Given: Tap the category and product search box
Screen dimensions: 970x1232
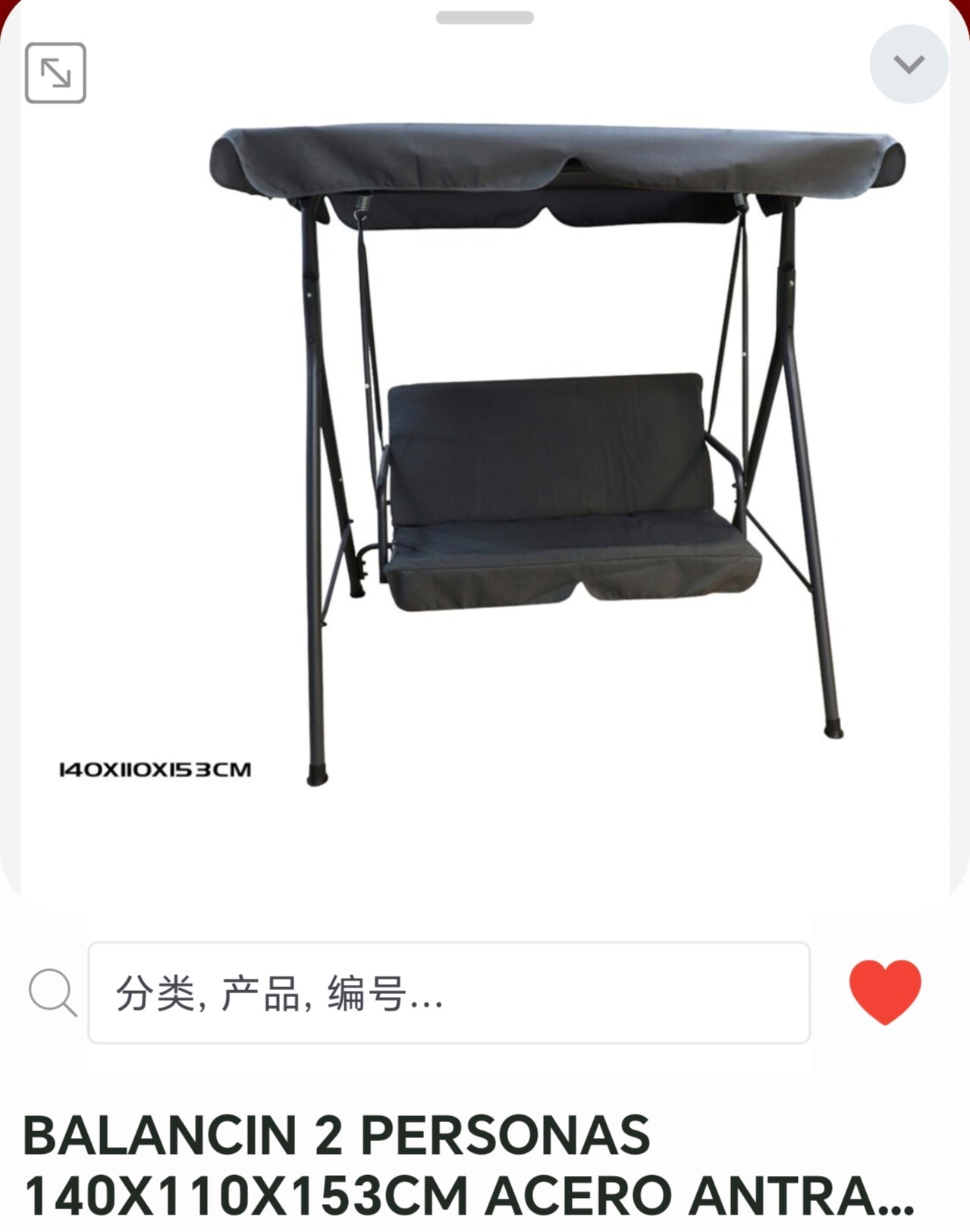Looking at the screenshot, I should coord(449,993).
